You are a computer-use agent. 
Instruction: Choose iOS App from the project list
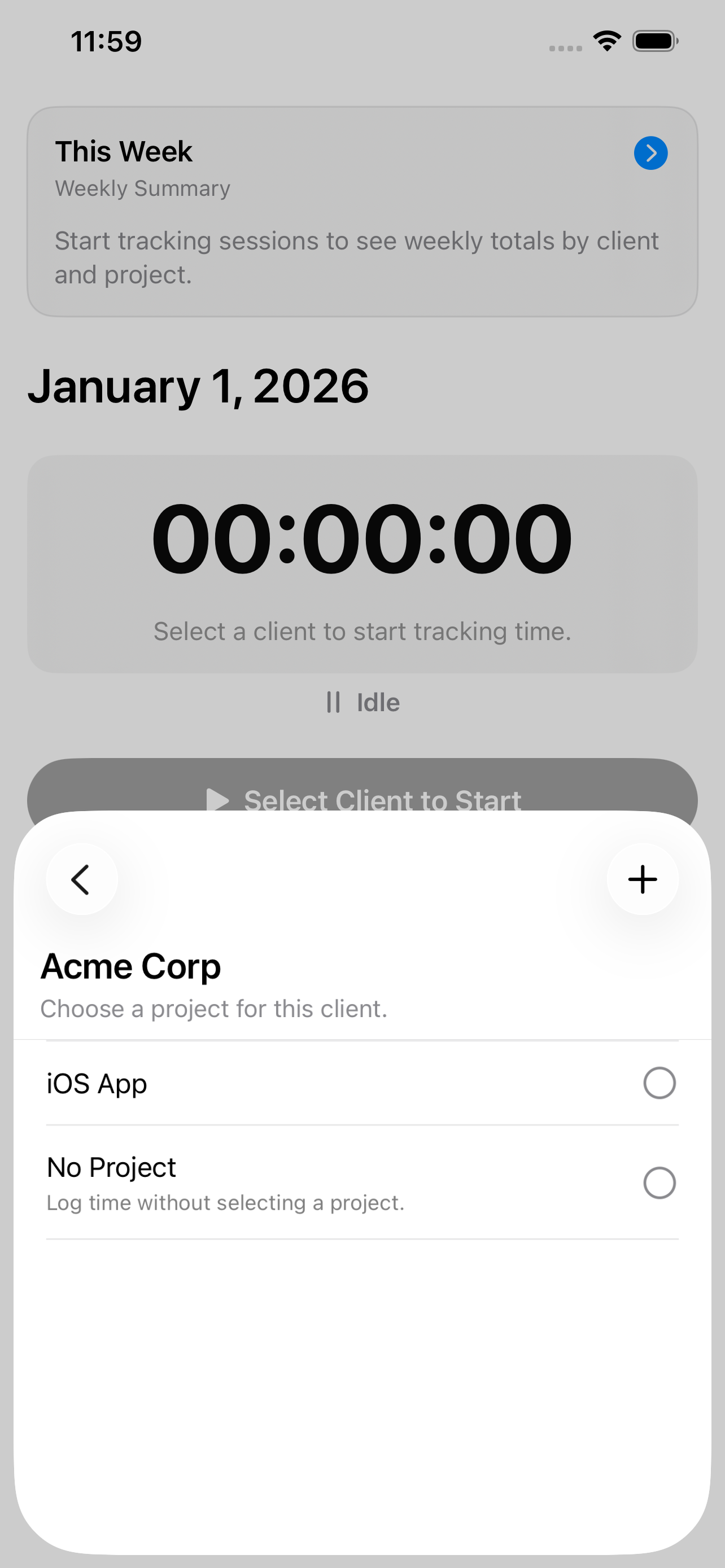pyautogui.click(x=362, y=1083)
